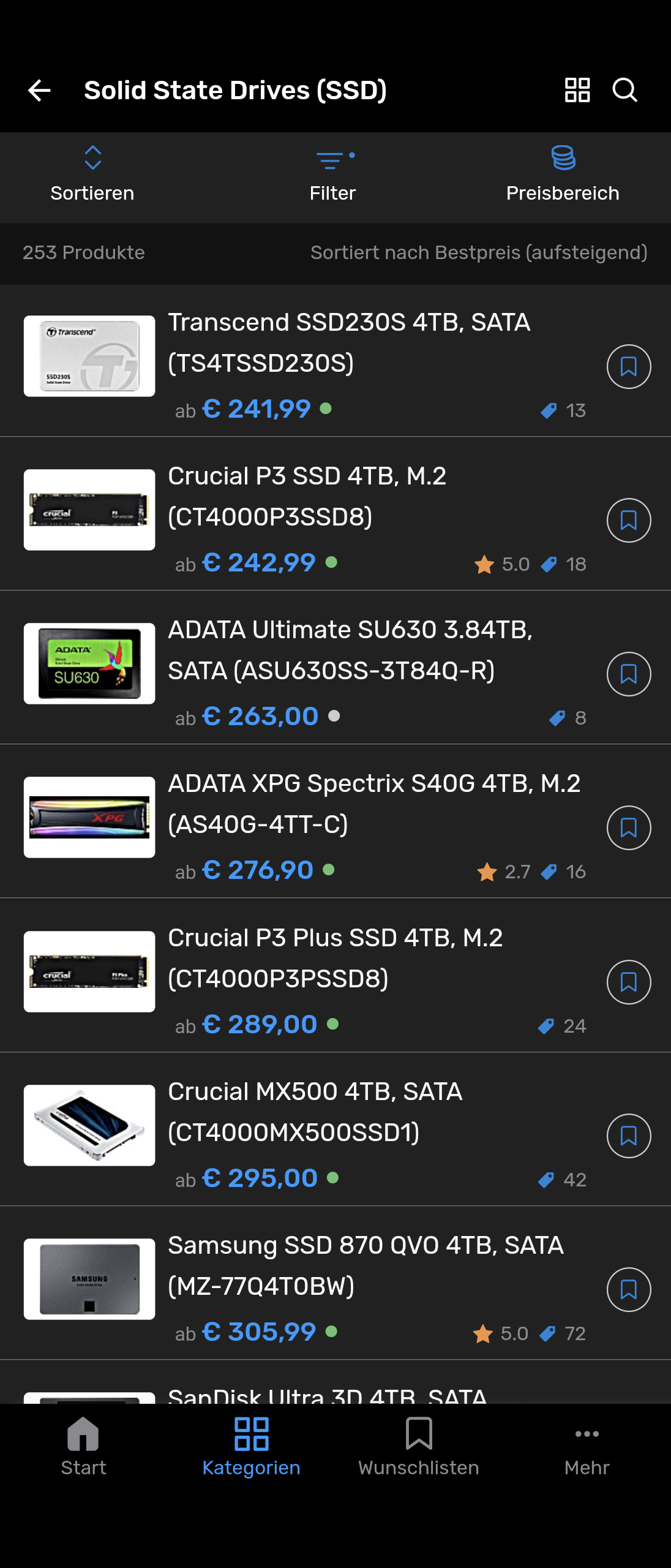Open the Preisbereich coin-stack icon
The width and height of the screenshot is (671, 1568).
click(x=563, y=158)
